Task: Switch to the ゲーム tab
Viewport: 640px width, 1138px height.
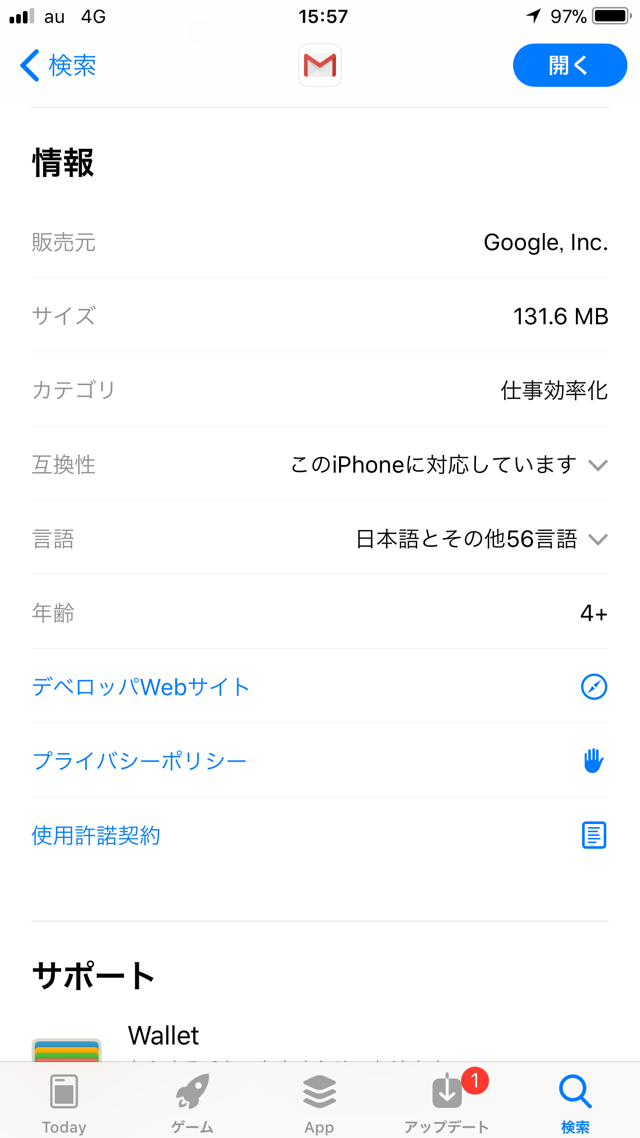Action: [x=192, y=1102]
